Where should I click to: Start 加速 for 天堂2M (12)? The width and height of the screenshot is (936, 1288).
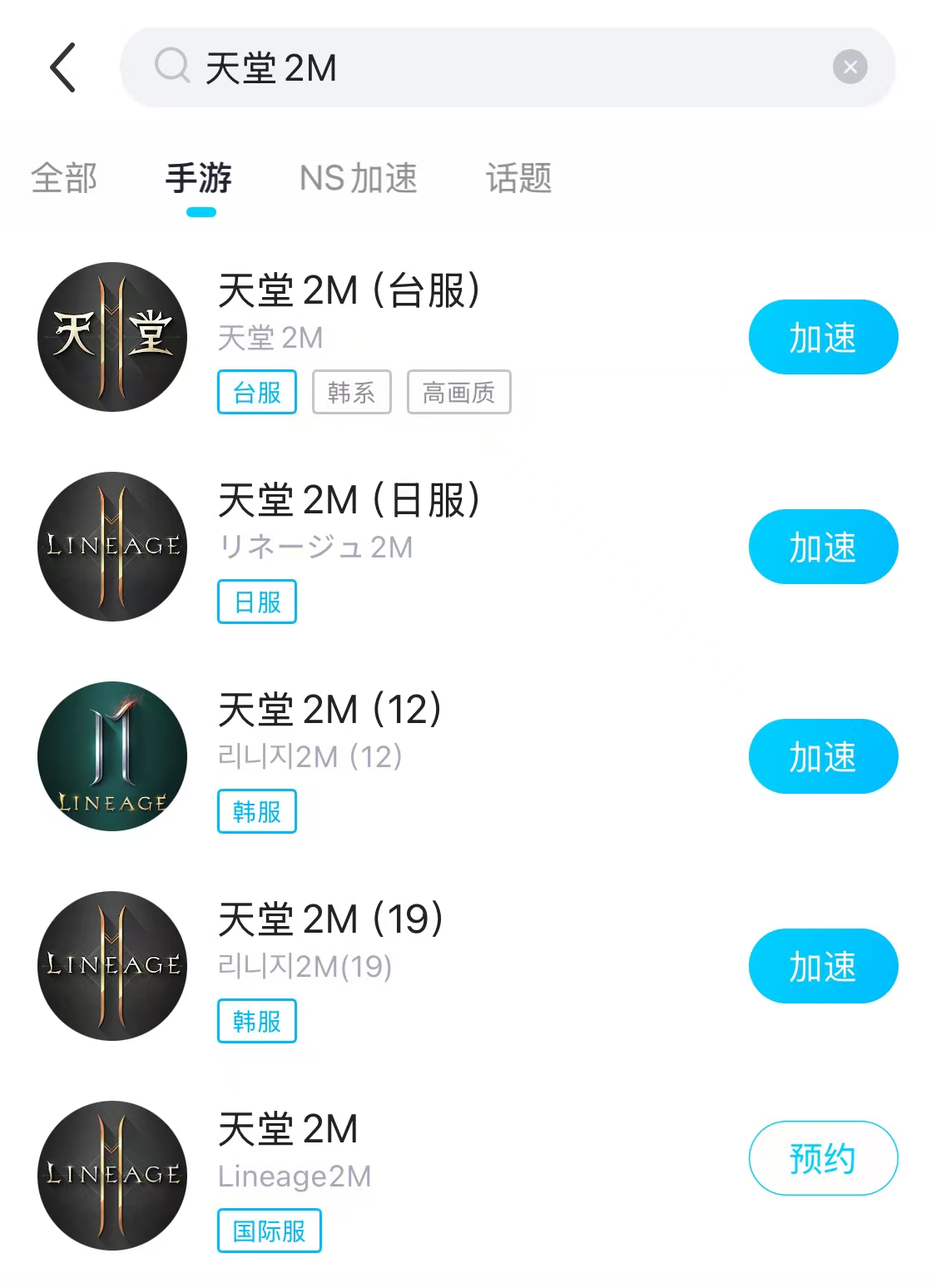(x=823, y=756)
